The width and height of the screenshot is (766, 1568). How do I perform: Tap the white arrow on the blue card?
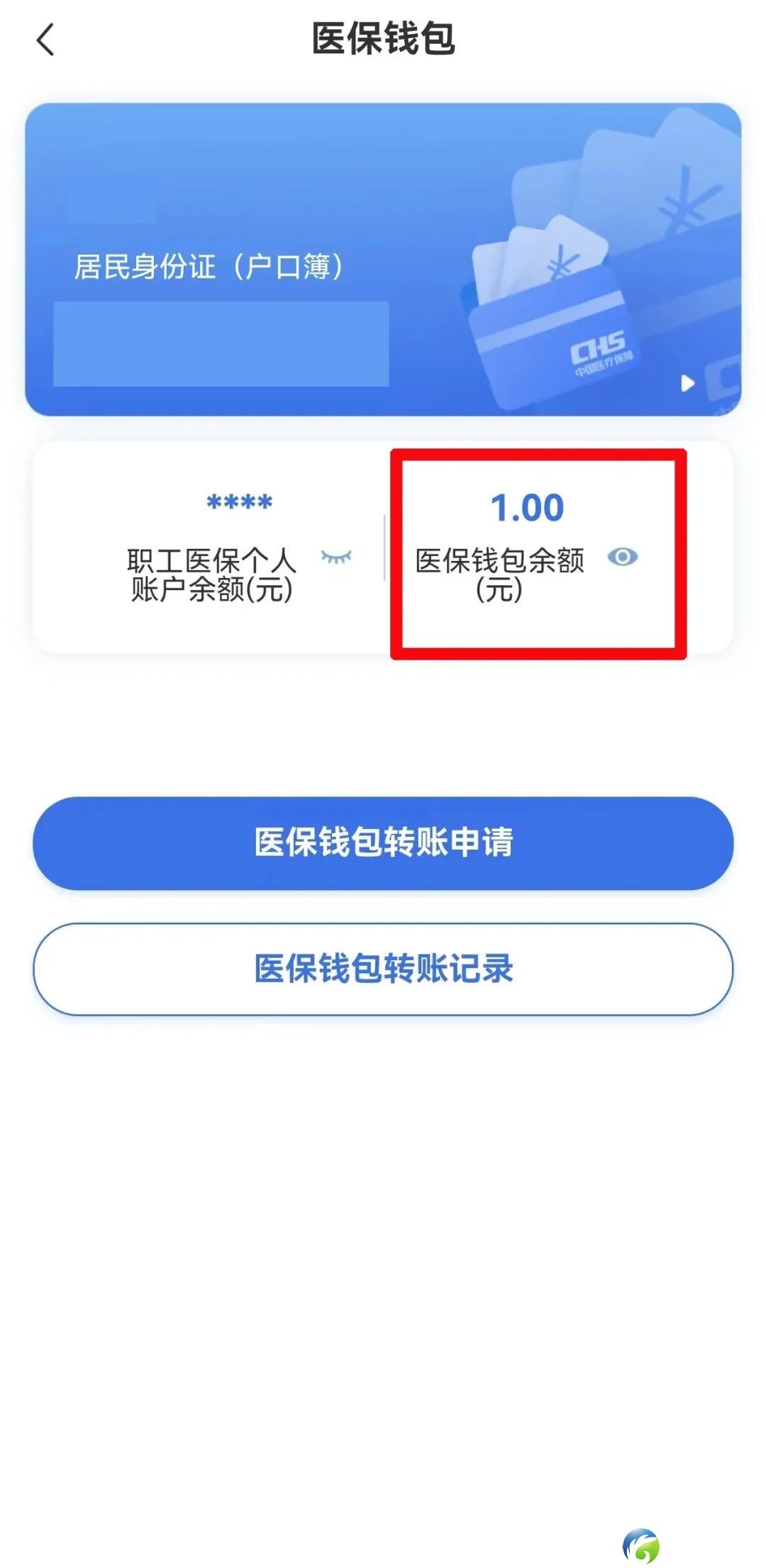pyautogui.click(x=687, y=384)
